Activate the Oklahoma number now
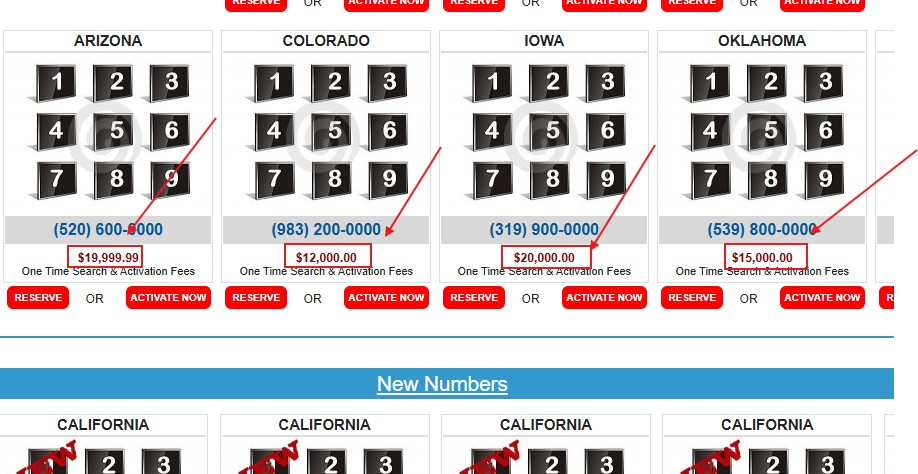Image resolution: width=918 pixels, height=474 pixels. coord(822,297)
